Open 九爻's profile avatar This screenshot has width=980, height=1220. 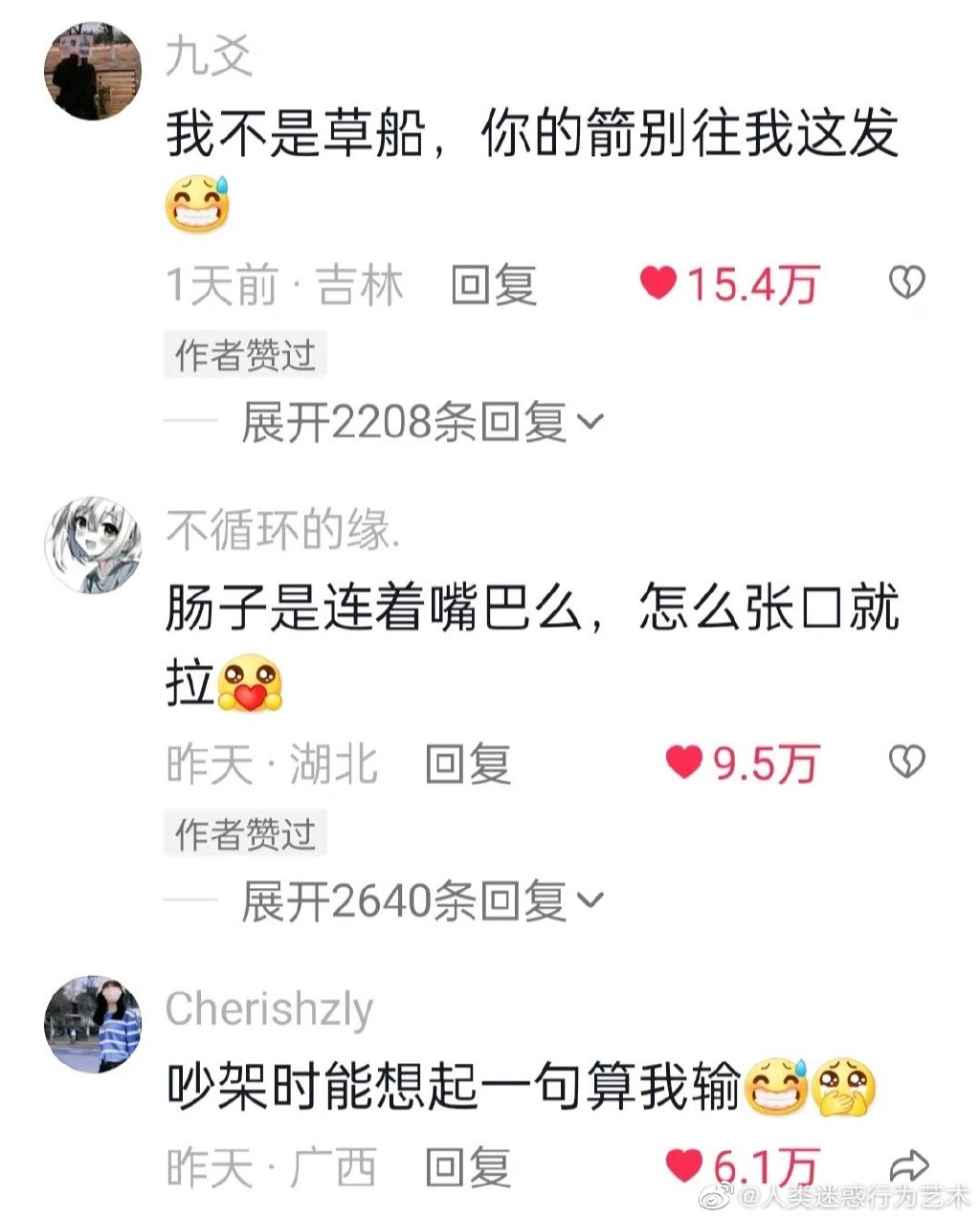(x=92, y=73)
